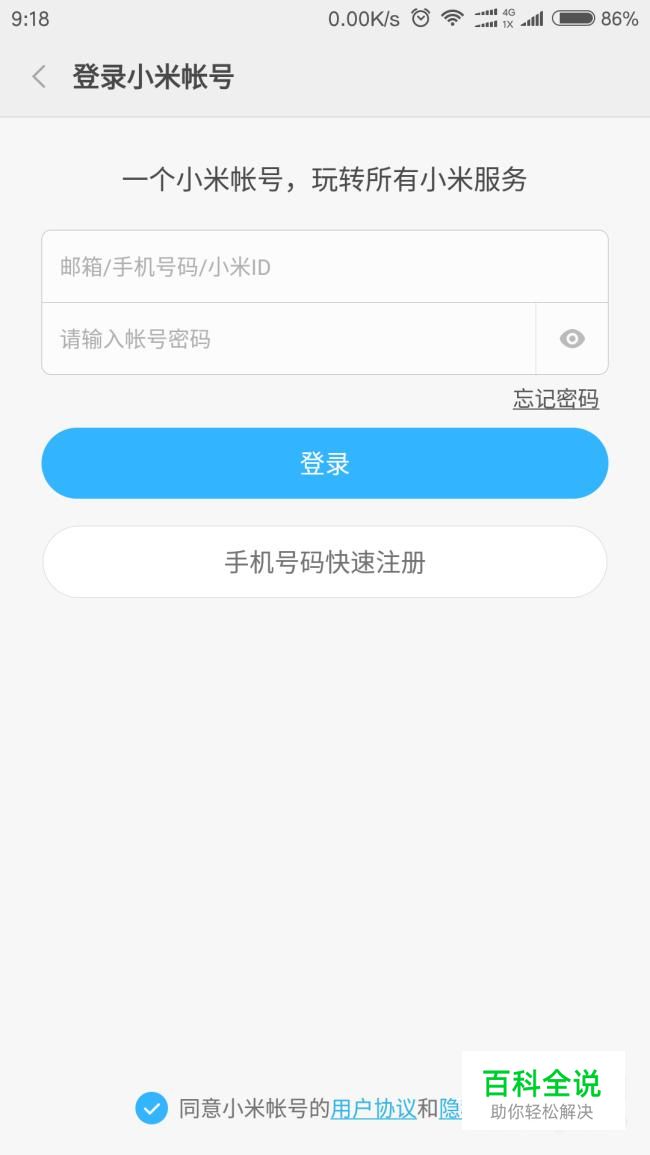Viewport: 650px width, 1155px height.
Task: Focus the 请输入帐号密码 password field
Action: [289, 339]
